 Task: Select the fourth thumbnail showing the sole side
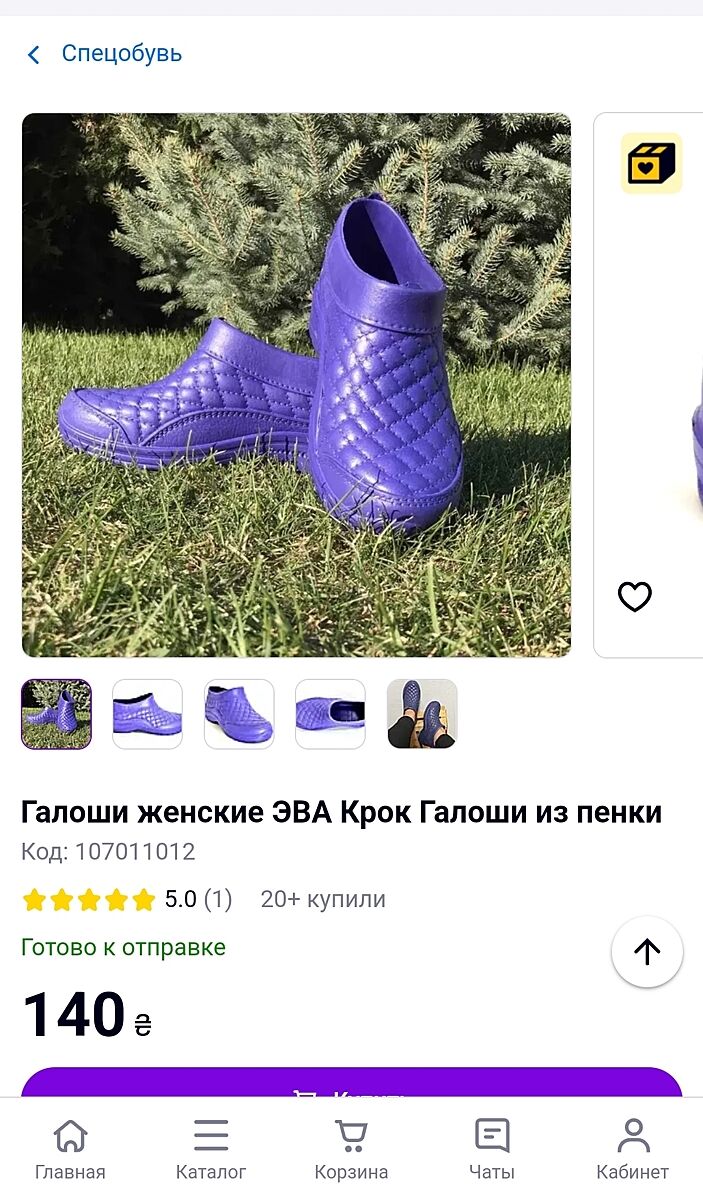tap(330, 714)
